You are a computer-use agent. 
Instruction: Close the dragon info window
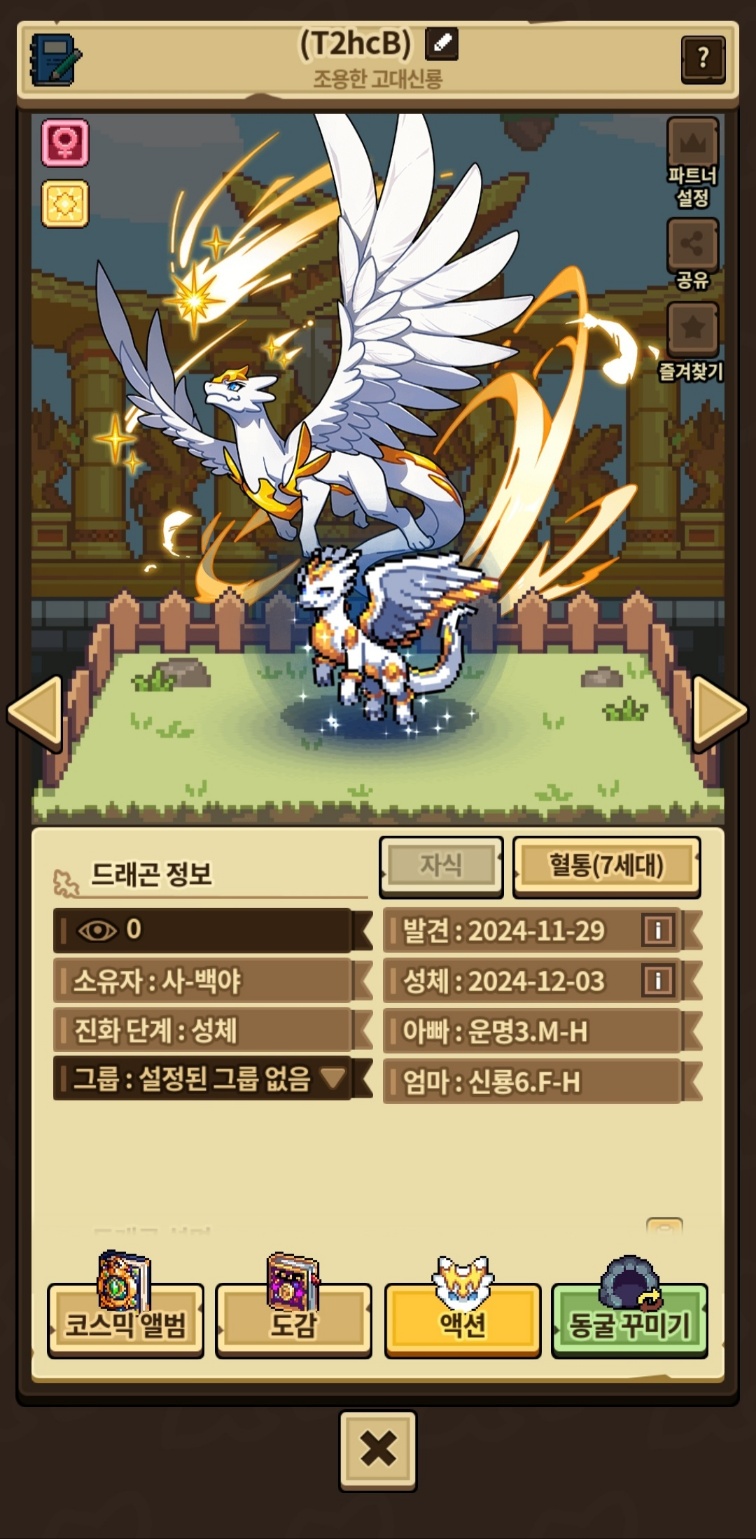[377, 1449]
